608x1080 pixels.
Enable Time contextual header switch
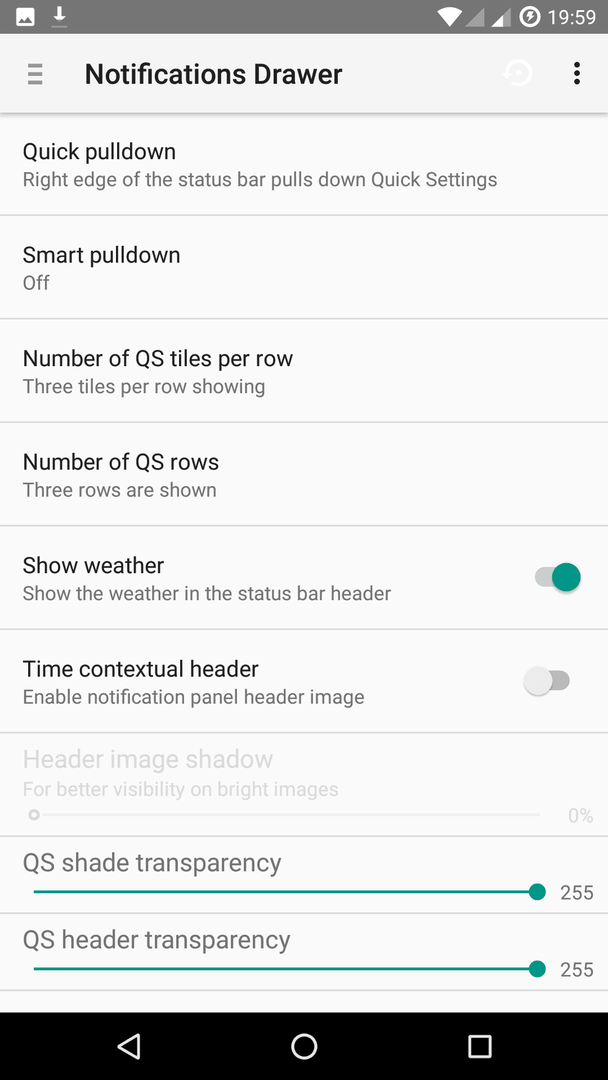pyautogui.click(x=547, y=681)
